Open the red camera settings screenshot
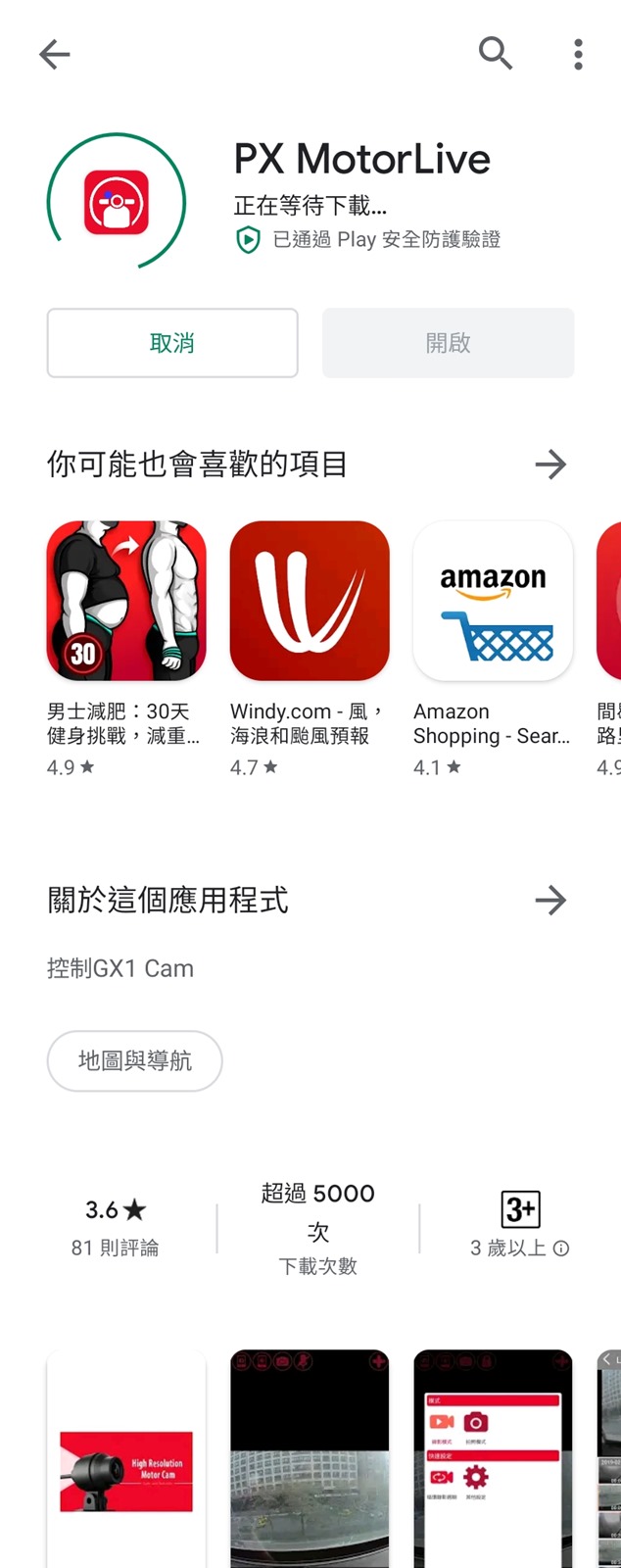The image size is (621, 1568). tap(493, 1458)
